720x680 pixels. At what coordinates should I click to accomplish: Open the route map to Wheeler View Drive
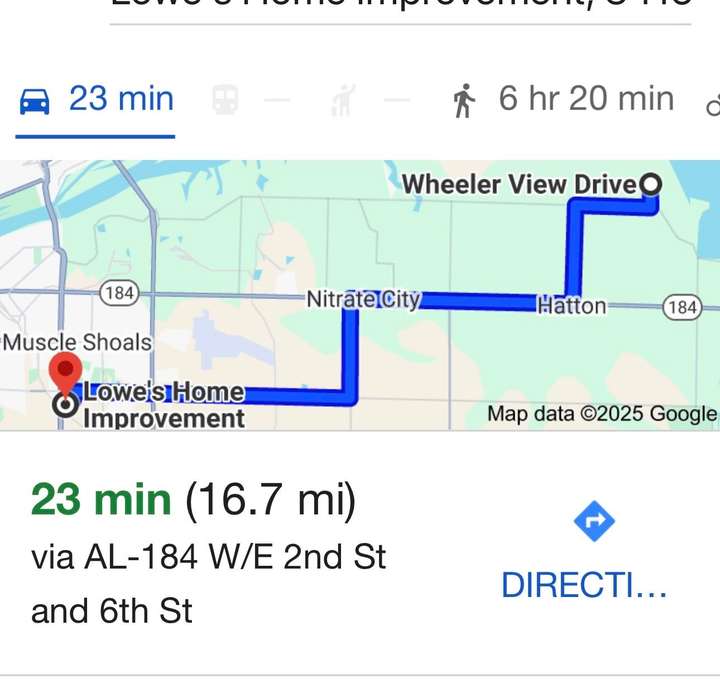pyautogui.click(x=360, y=295)
